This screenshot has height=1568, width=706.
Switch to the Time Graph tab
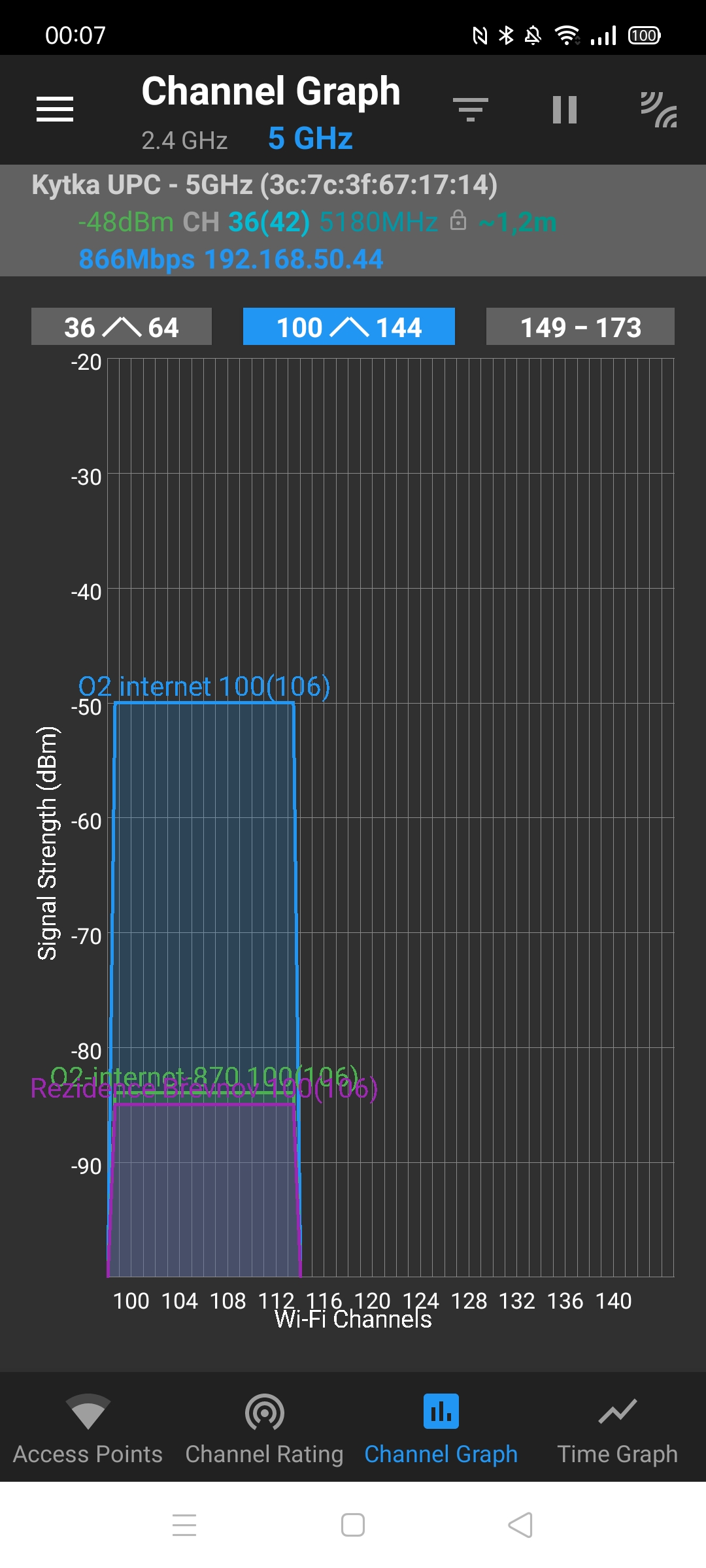pos(618,1428)
